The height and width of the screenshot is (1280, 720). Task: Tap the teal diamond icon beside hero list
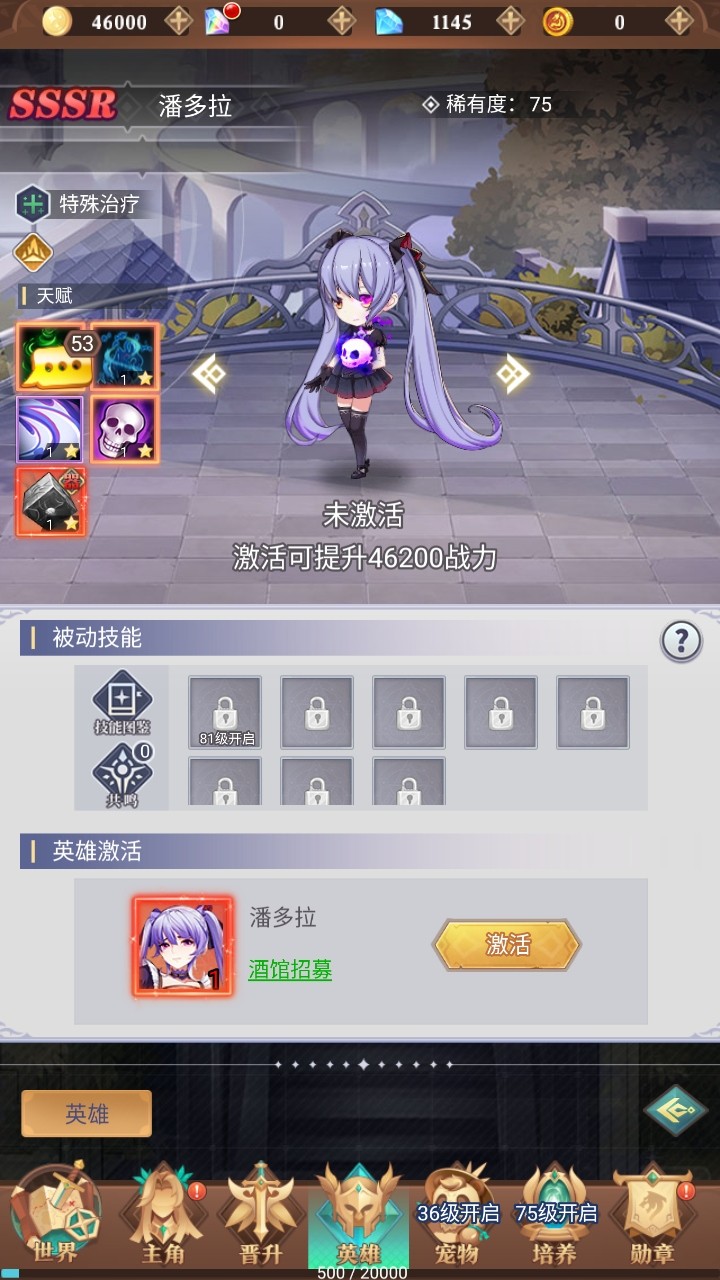pyautogui.click(x=675, y=1111)
